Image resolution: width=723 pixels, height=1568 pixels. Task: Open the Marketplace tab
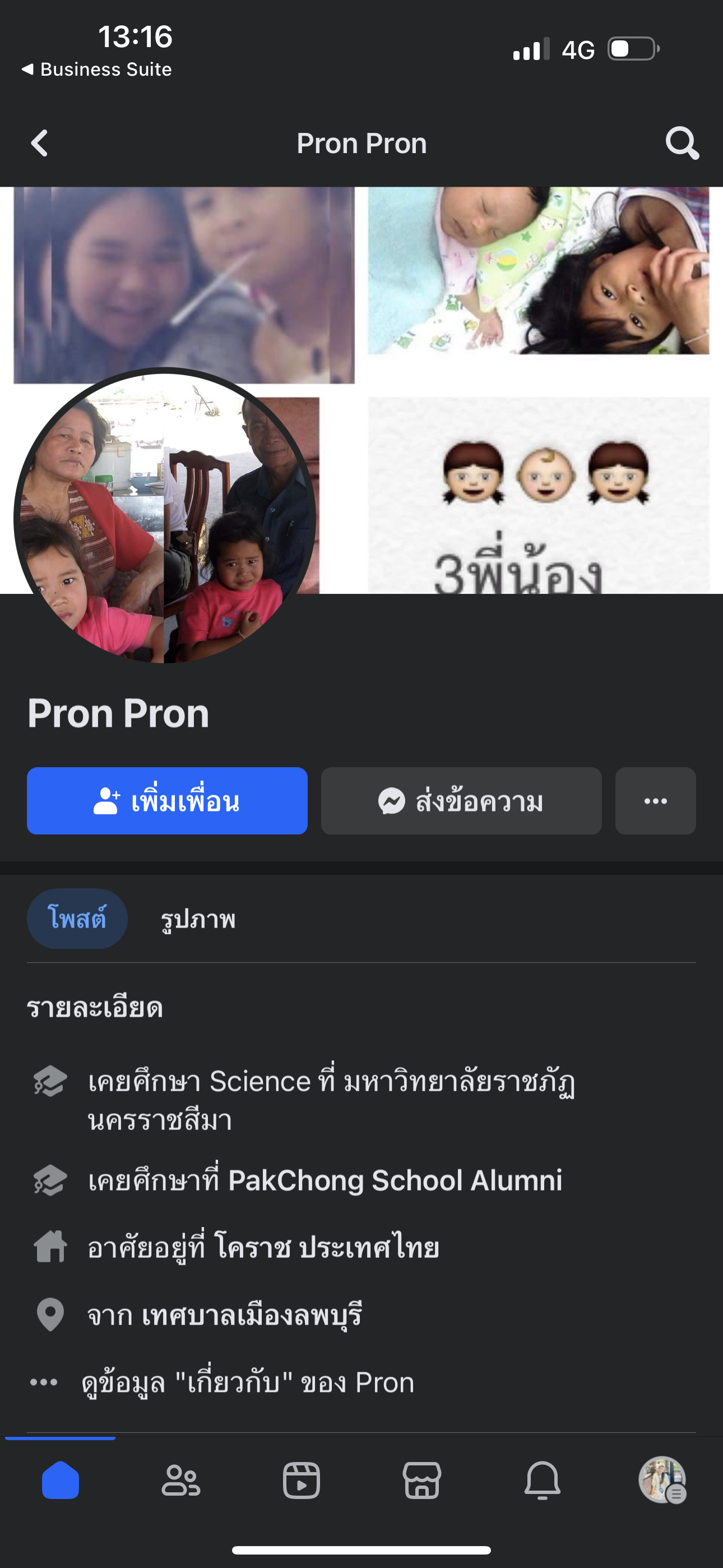[421, 1480]
